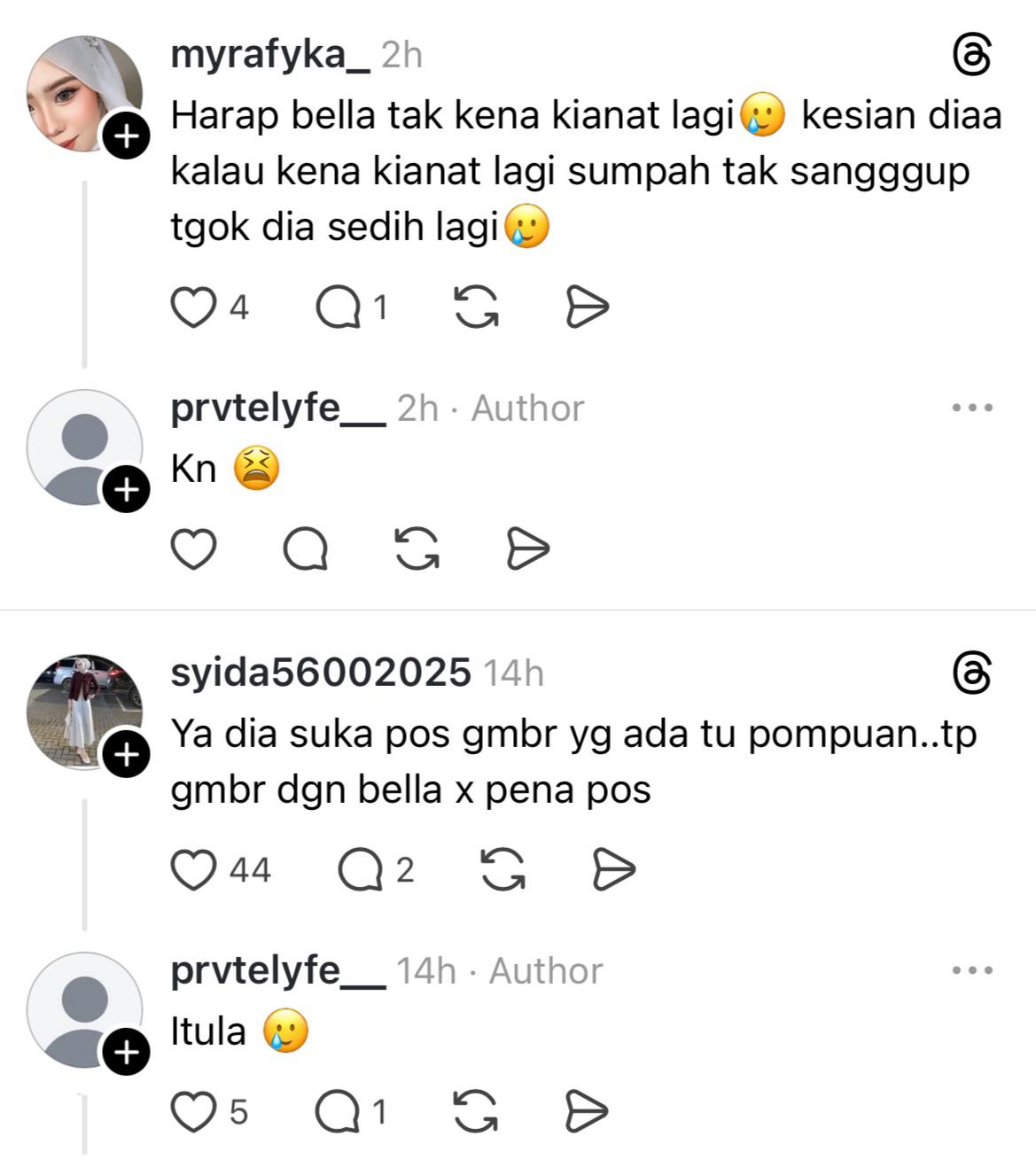
Task: Like the 'Kn' reply by prvtelyfe__
Action: [x=193, y=549]
